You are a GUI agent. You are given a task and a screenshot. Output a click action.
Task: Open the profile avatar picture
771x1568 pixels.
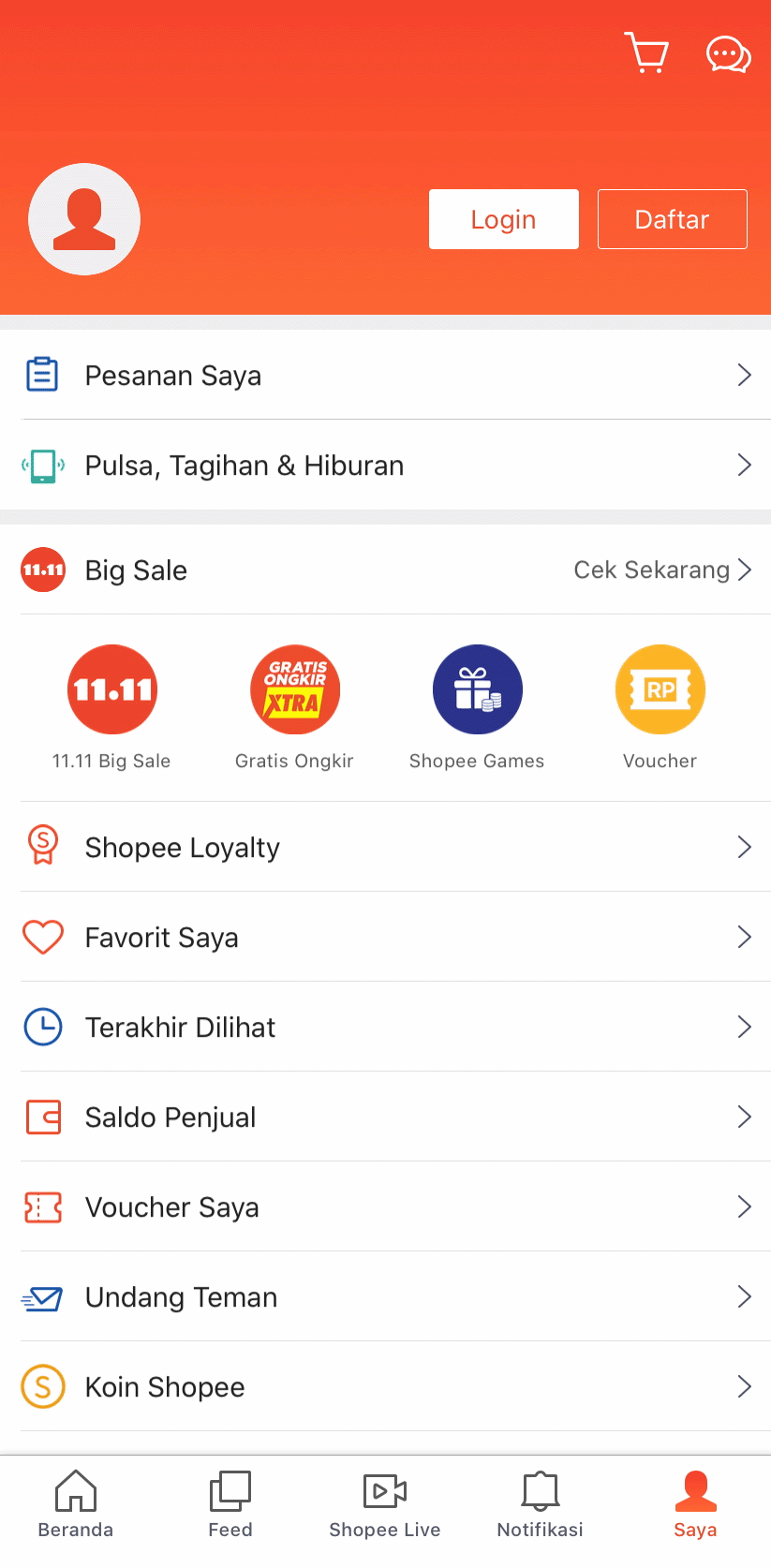84,219
